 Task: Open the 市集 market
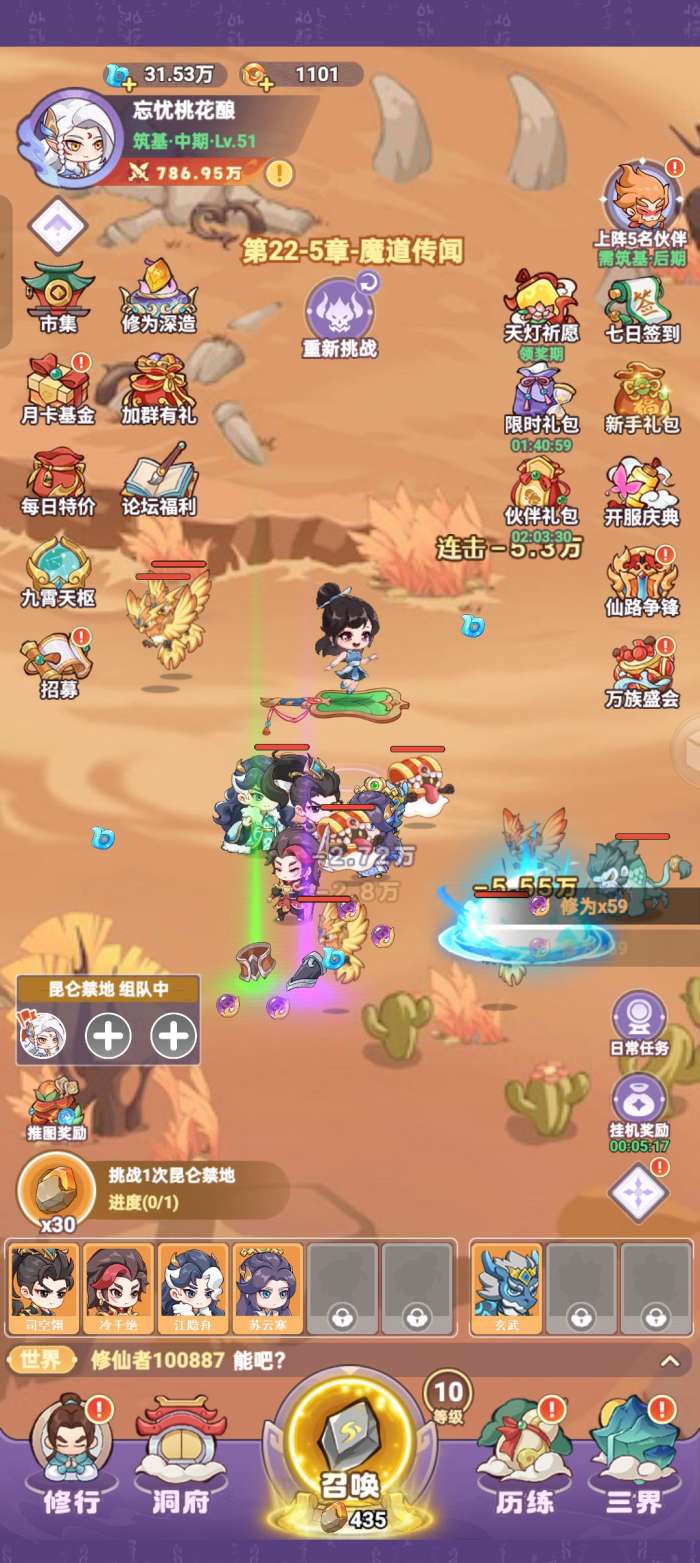58,297
